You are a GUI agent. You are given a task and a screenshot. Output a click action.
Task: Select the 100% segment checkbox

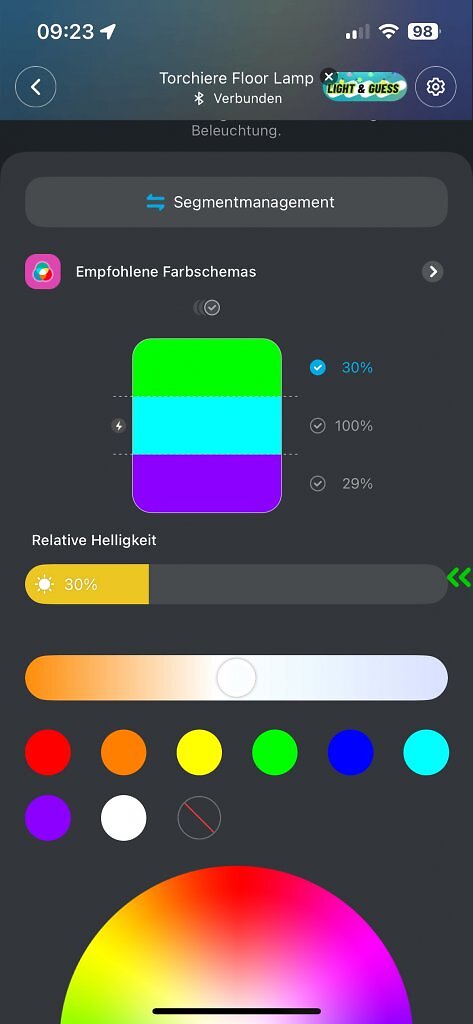coord(318,426)
